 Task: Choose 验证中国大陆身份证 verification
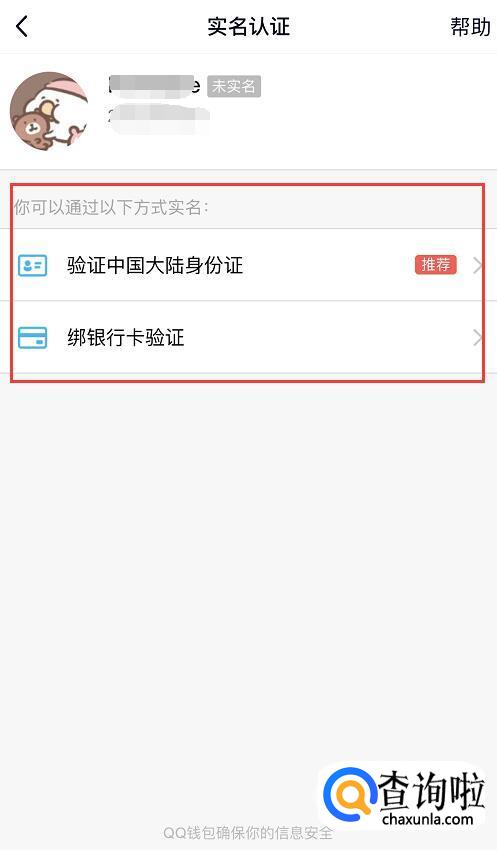[x=248, y=265]
